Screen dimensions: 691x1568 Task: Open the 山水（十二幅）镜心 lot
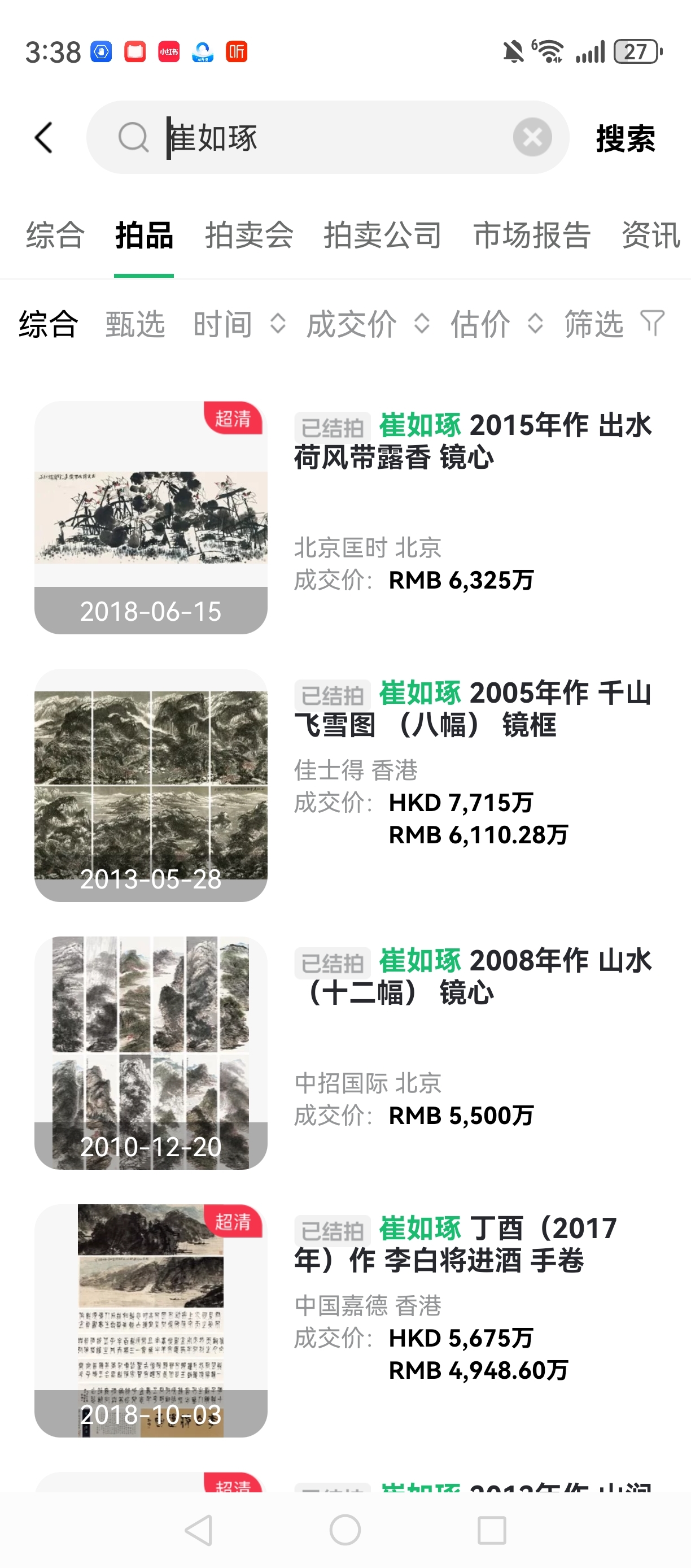pyautogui.click(x=472, y=977)
